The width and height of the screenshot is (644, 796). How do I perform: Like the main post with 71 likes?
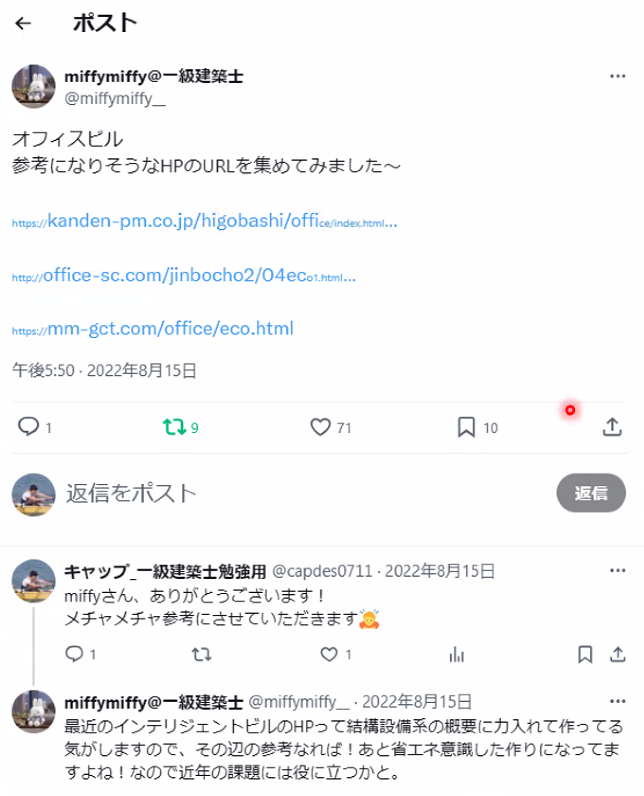(x=320, y=427)
